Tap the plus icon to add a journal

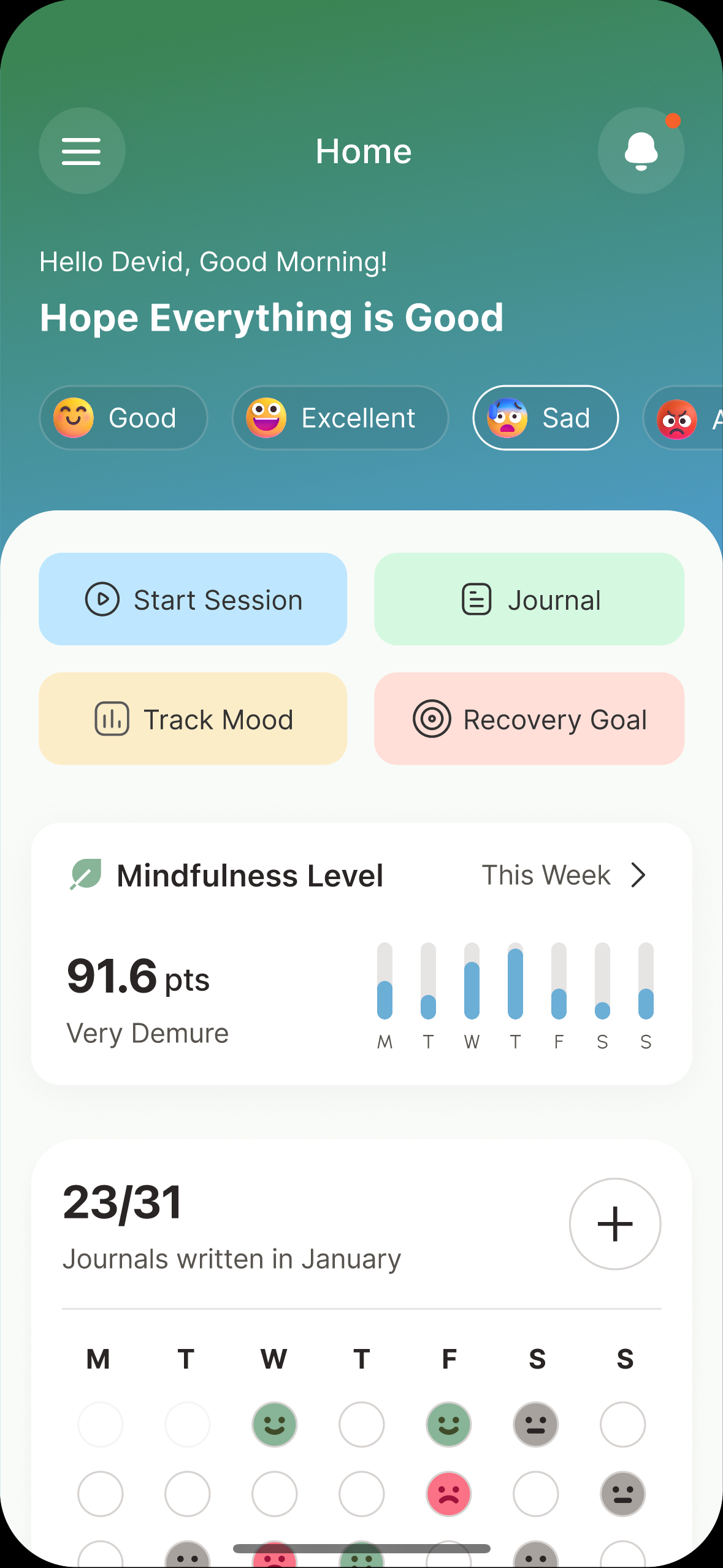point(615,1224)
